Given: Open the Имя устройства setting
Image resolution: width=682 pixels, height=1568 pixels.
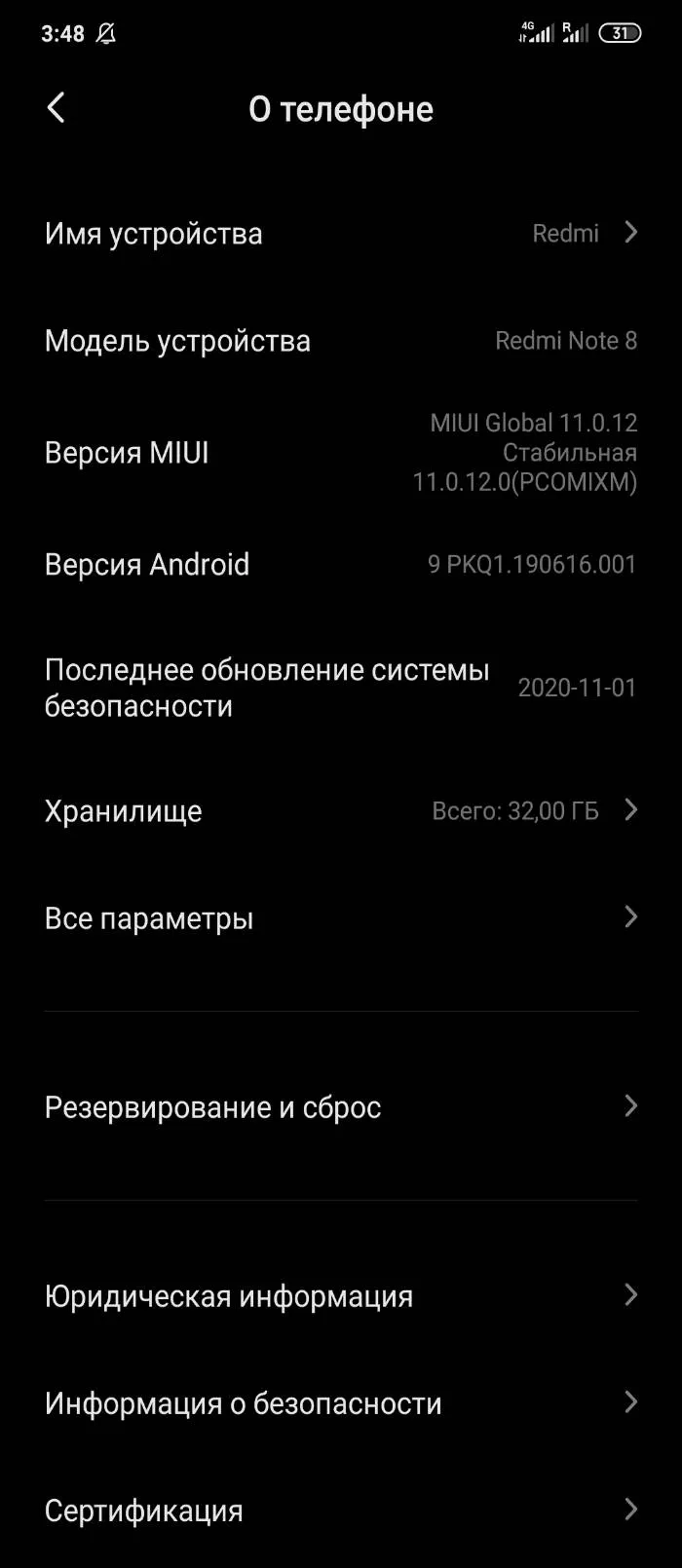Looking at the screenshot, I should pyautogui.click(x=341, y=234).
